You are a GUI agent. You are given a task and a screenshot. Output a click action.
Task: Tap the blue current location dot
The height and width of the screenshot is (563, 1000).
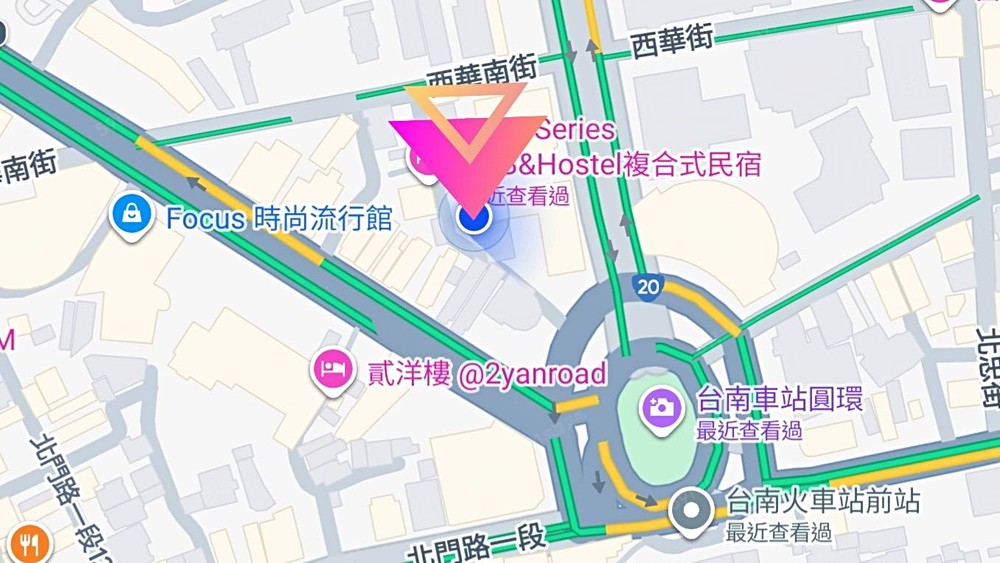click(474, 215)
